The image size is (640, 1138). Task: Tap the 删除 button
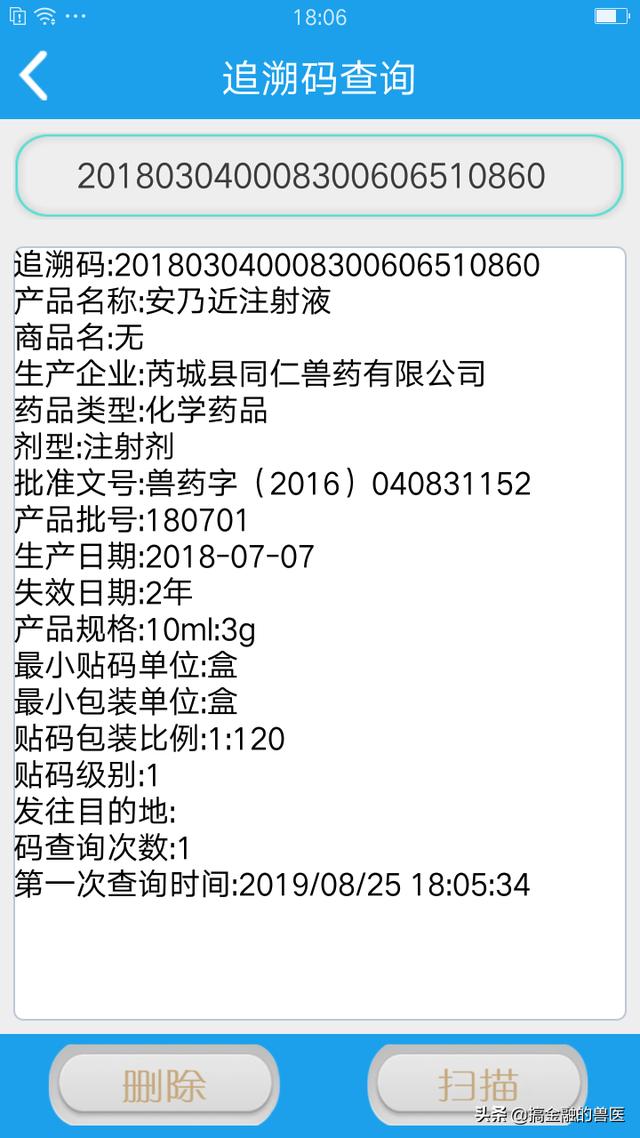[x=165, y=1084]
